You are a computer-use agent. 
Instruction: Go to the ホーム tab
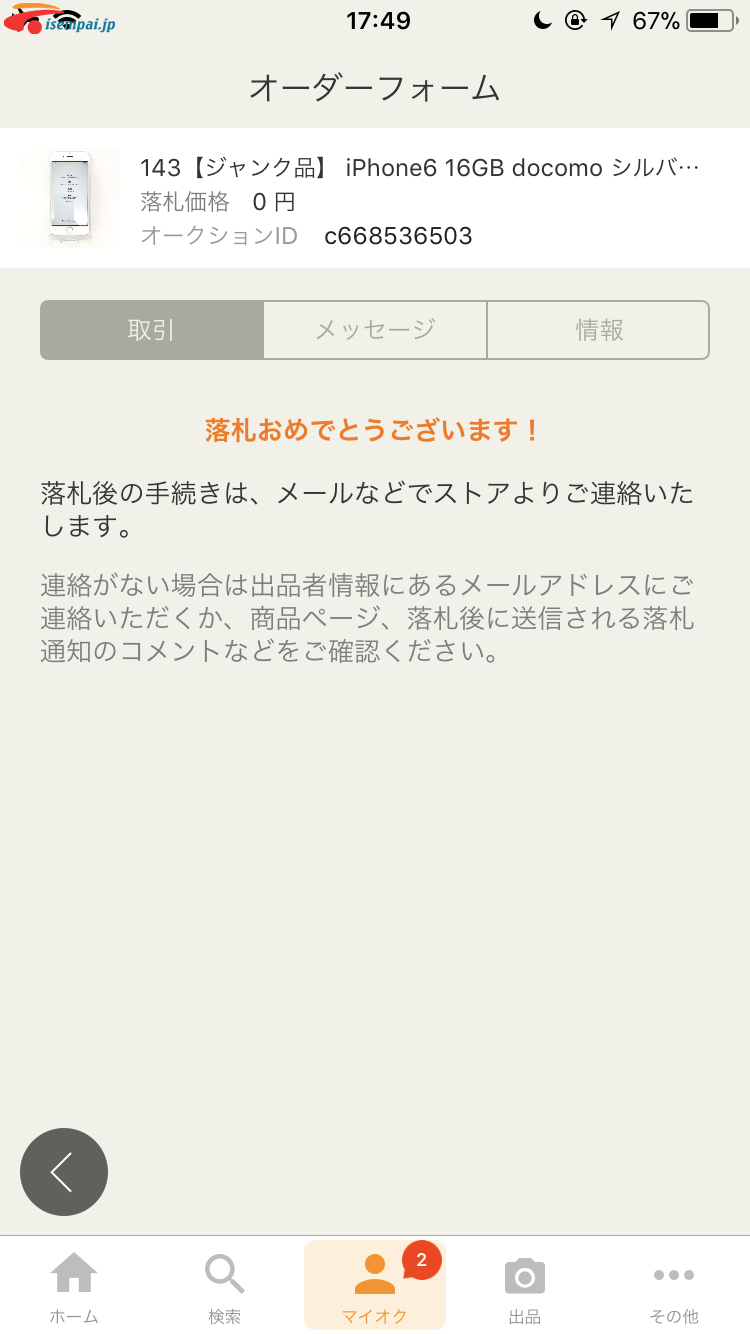click(x=75, y=1286)
